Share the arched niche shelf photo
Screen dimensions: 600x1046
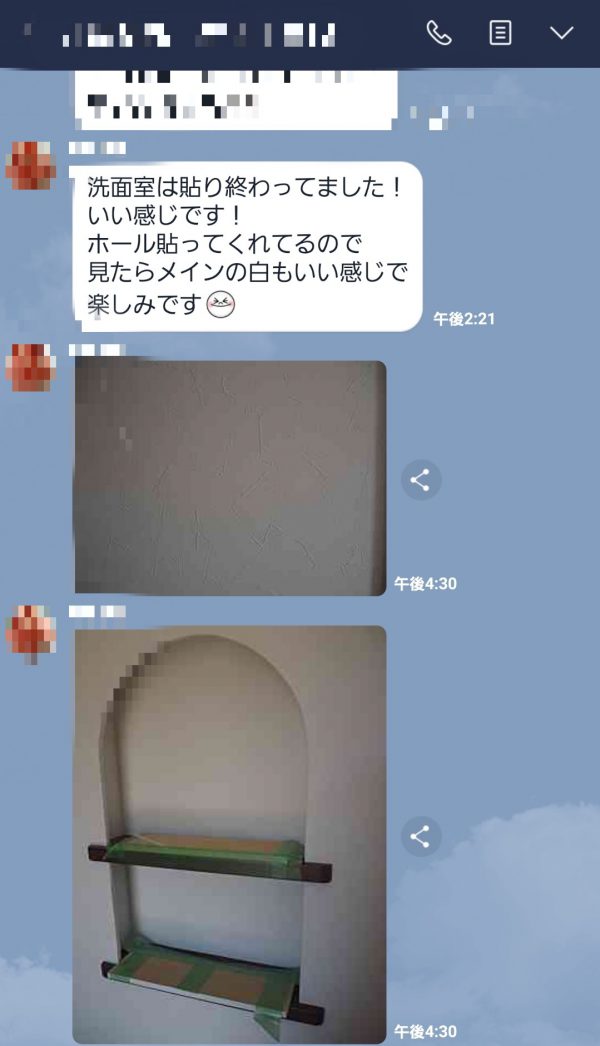tap(420, 836)
